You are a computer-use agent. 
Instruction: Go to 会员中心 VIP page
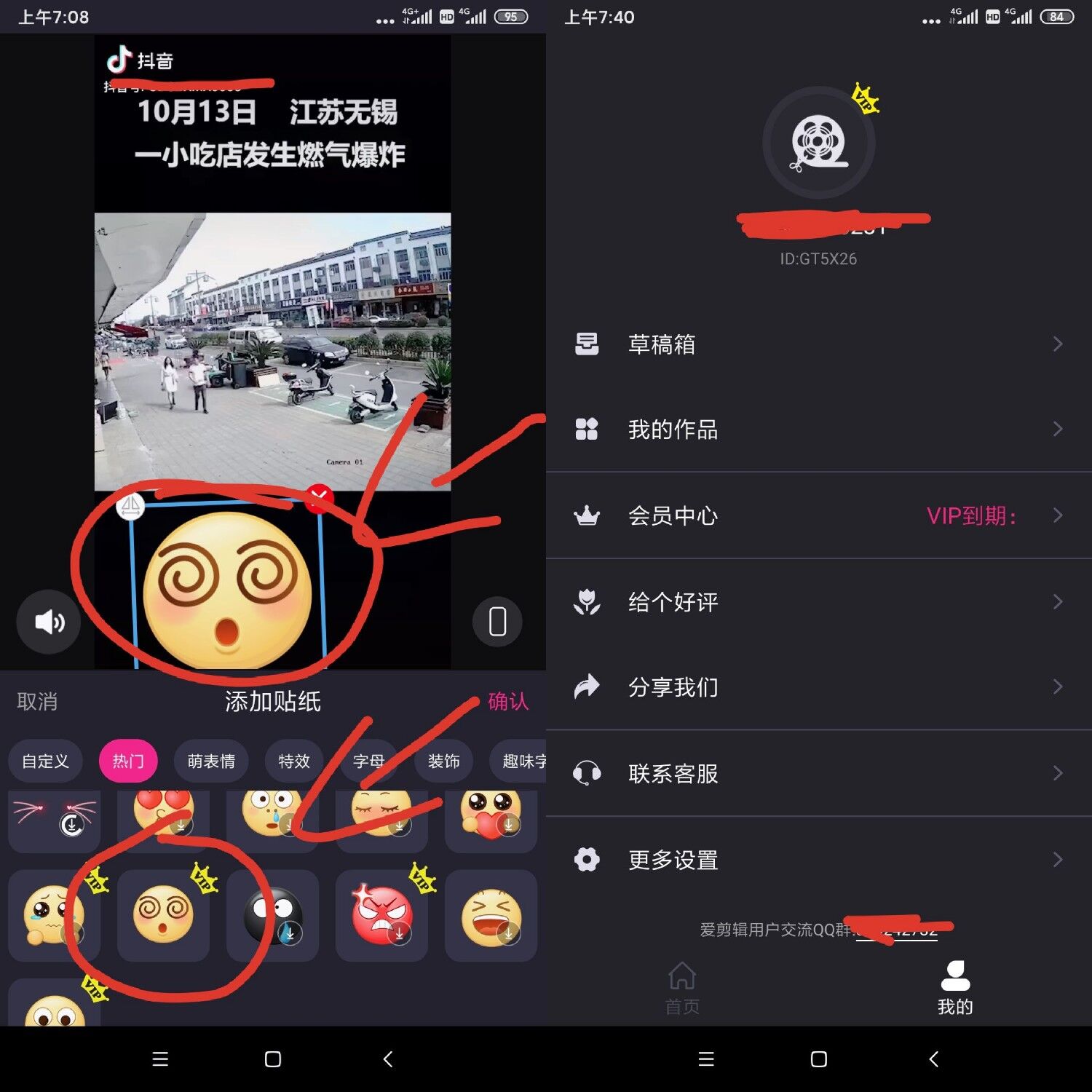click(818, 515)
